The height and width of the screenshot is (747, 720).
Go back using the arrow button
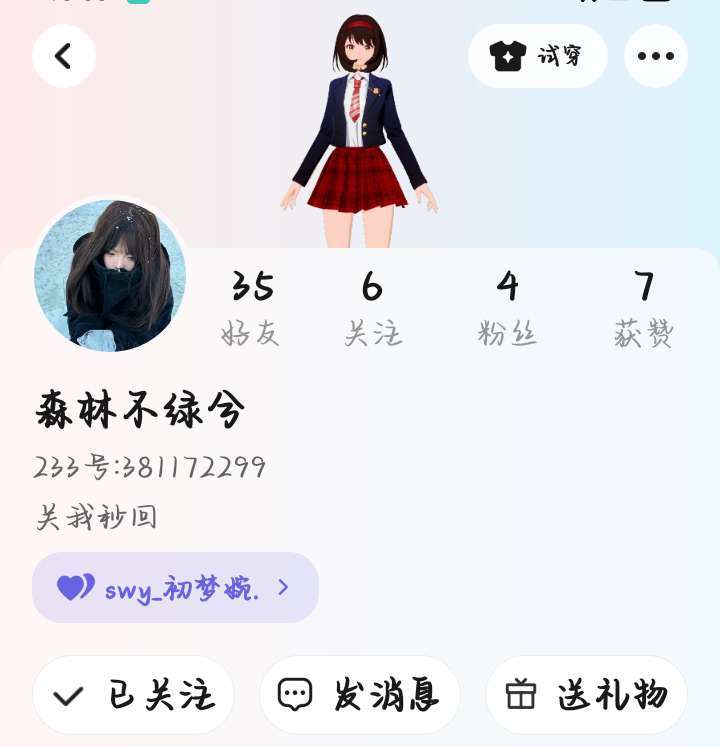tap(64, 56)
